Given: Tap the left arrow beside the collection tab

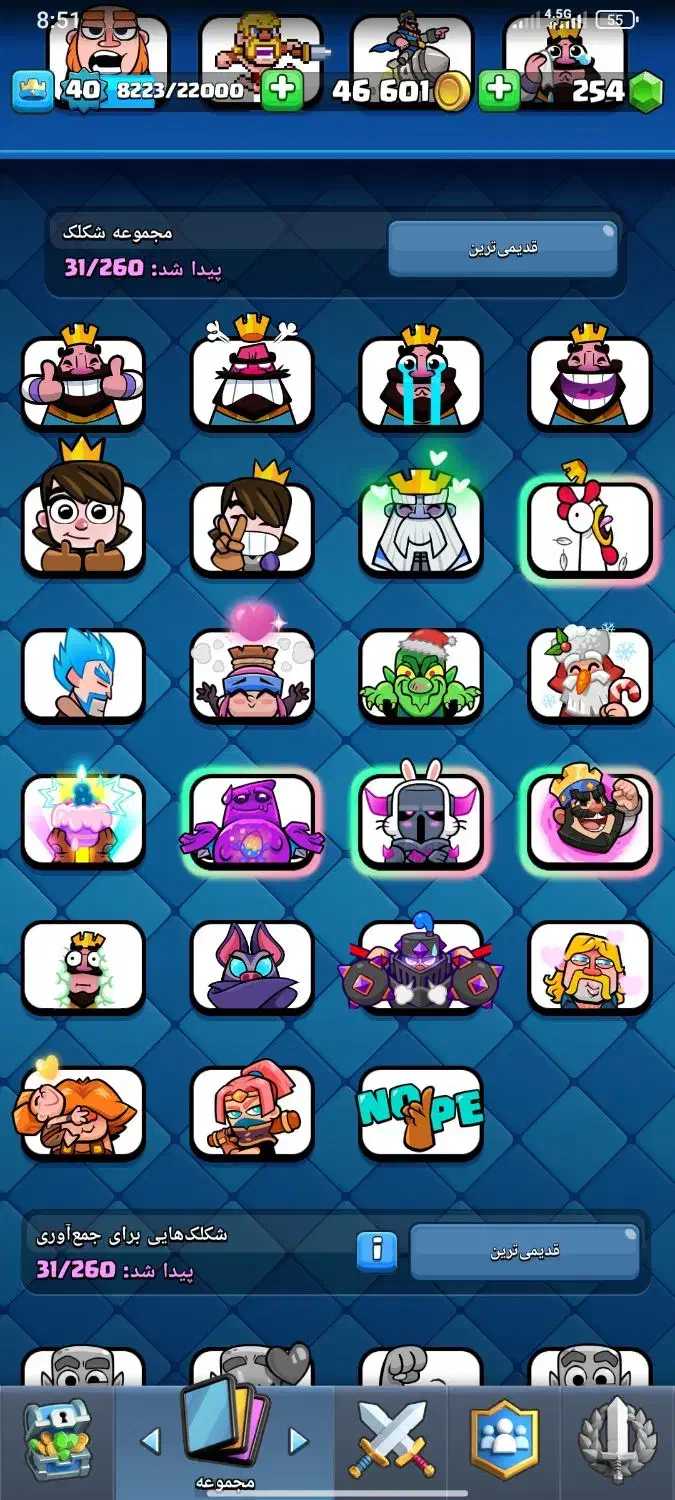Looking at the screenshot, I should [x=150, y=1440].
